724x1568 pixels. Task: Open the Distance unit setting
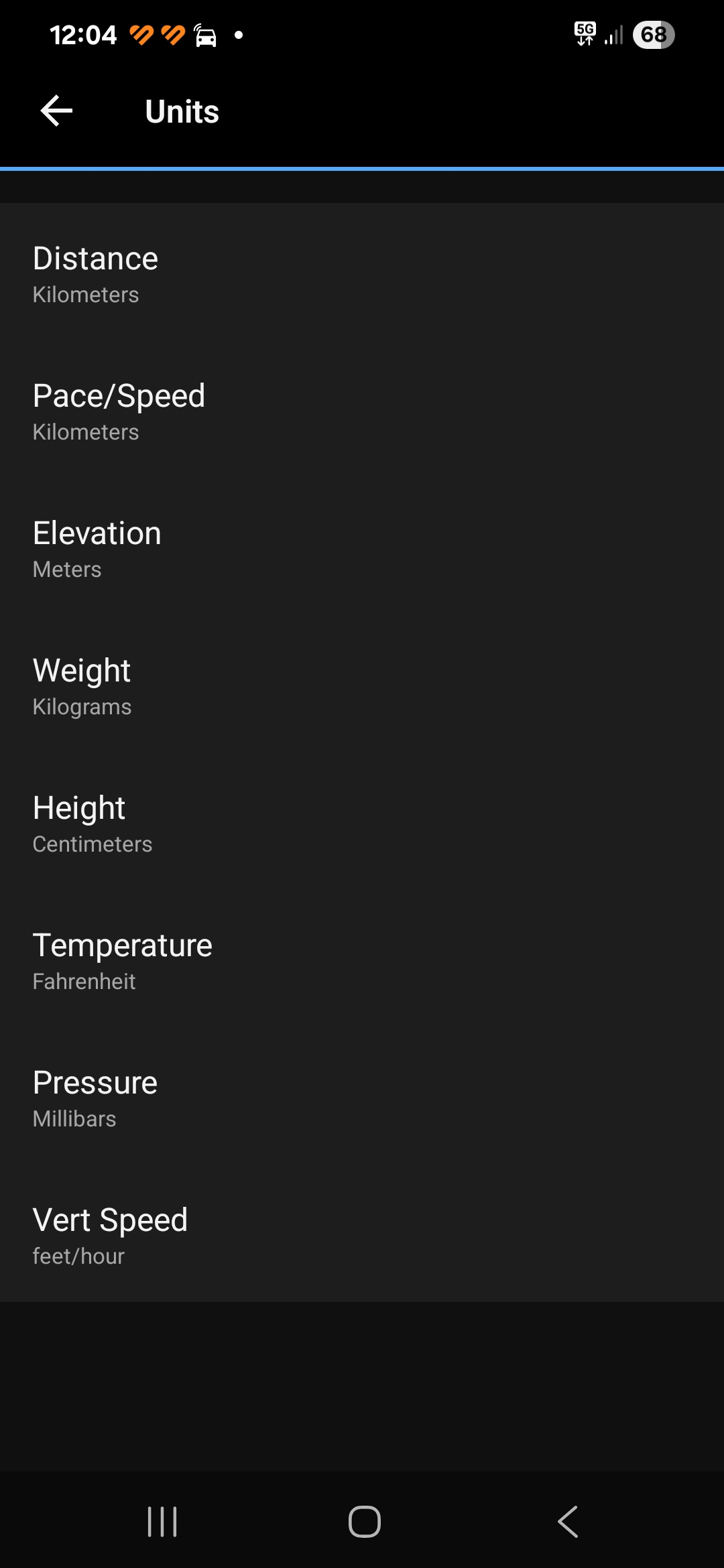(x=362, y=275)
